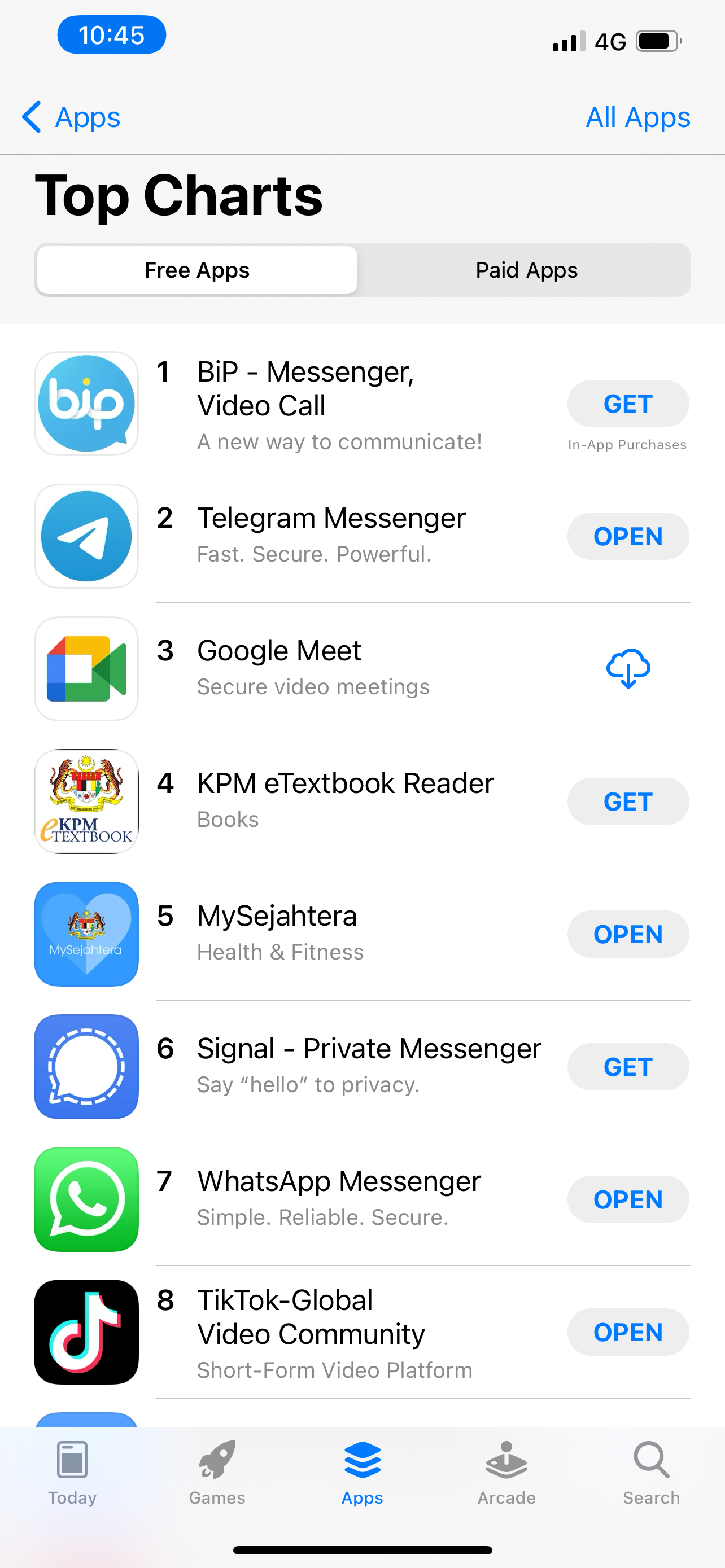Viewport: 725px width, 1568px height.
Task: Get KPM eTextbook Reader
Action: 628,801
